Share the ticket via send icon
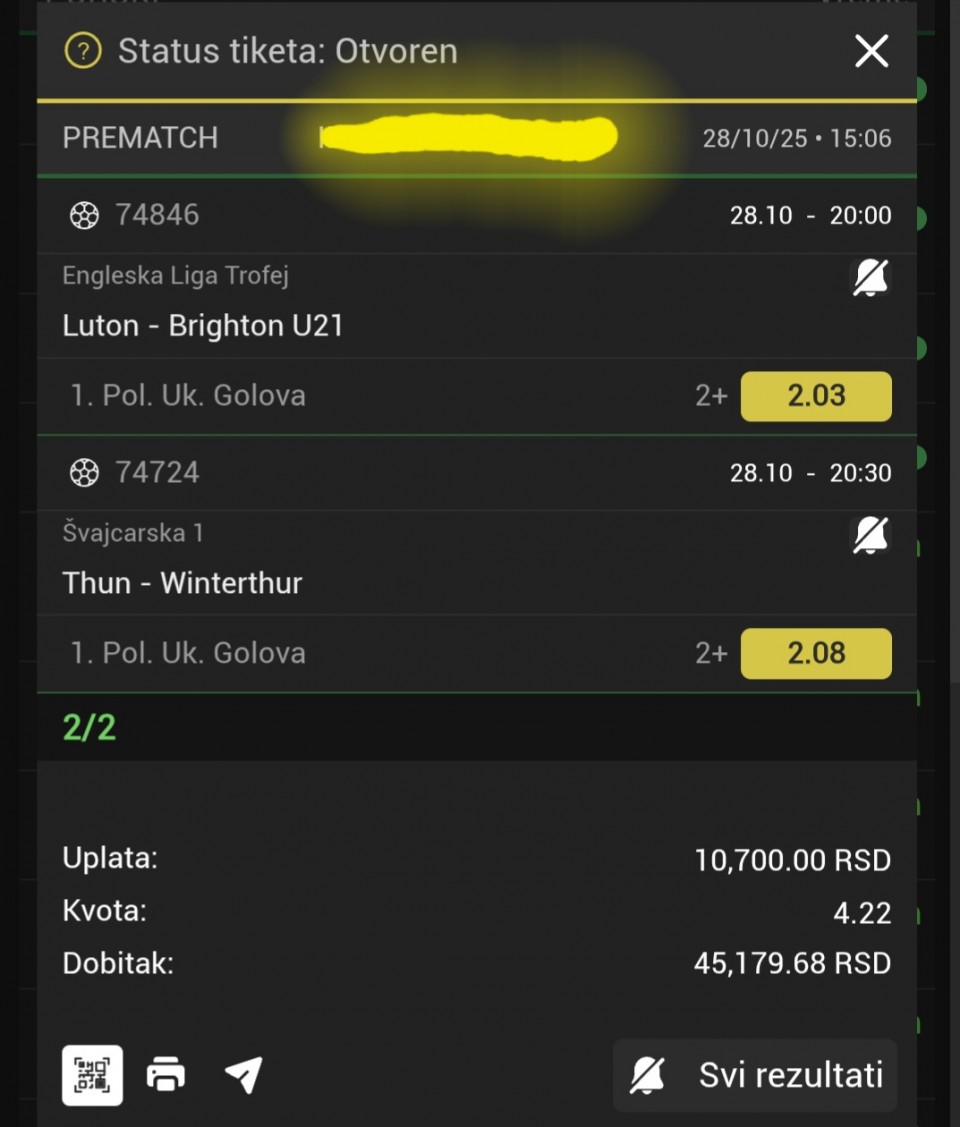Viewport: 960px width, 1127px height. point(243,1075)
